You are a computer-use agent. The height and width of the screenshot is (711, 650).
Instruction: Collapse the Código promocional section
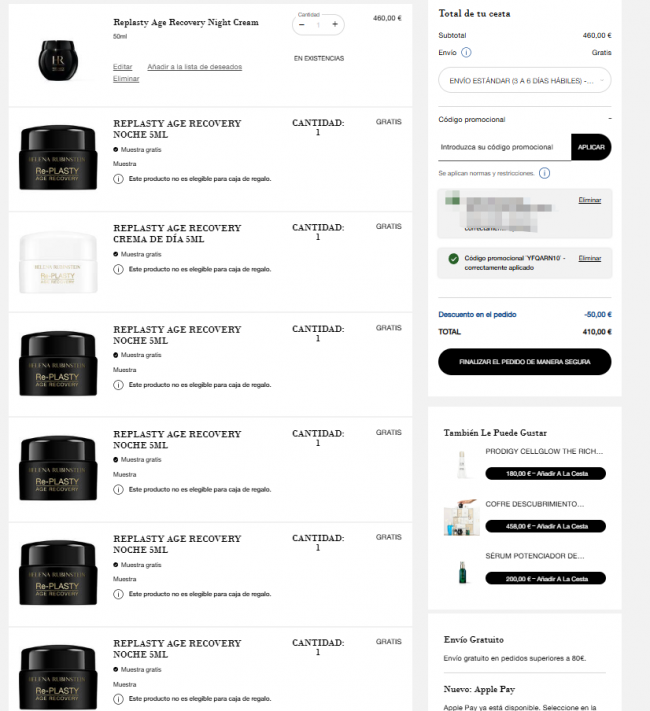click(608, 119)
